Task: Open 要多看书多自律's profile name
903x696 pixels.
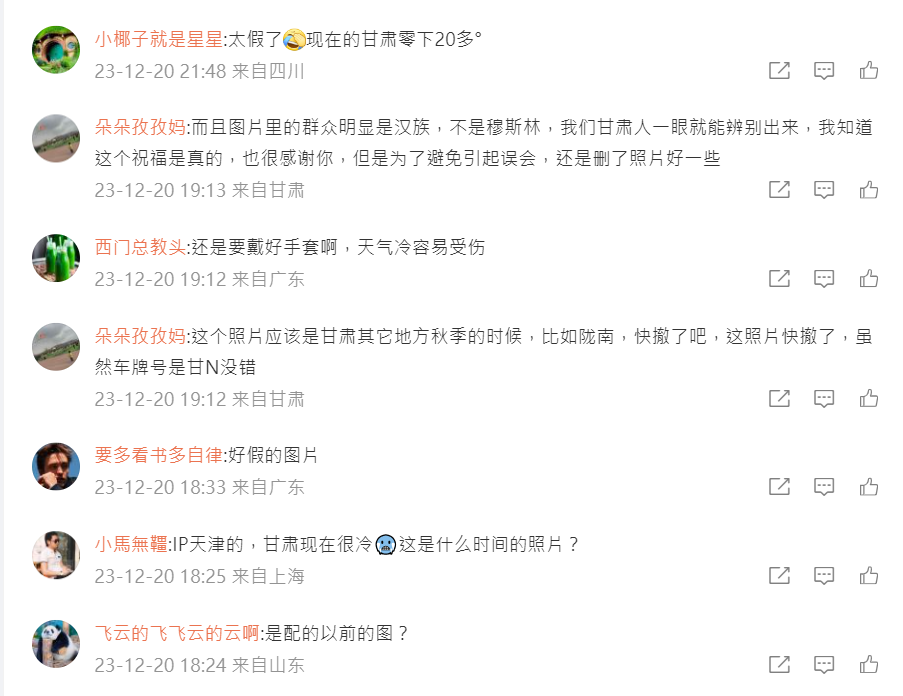Action: click(158, 455)
